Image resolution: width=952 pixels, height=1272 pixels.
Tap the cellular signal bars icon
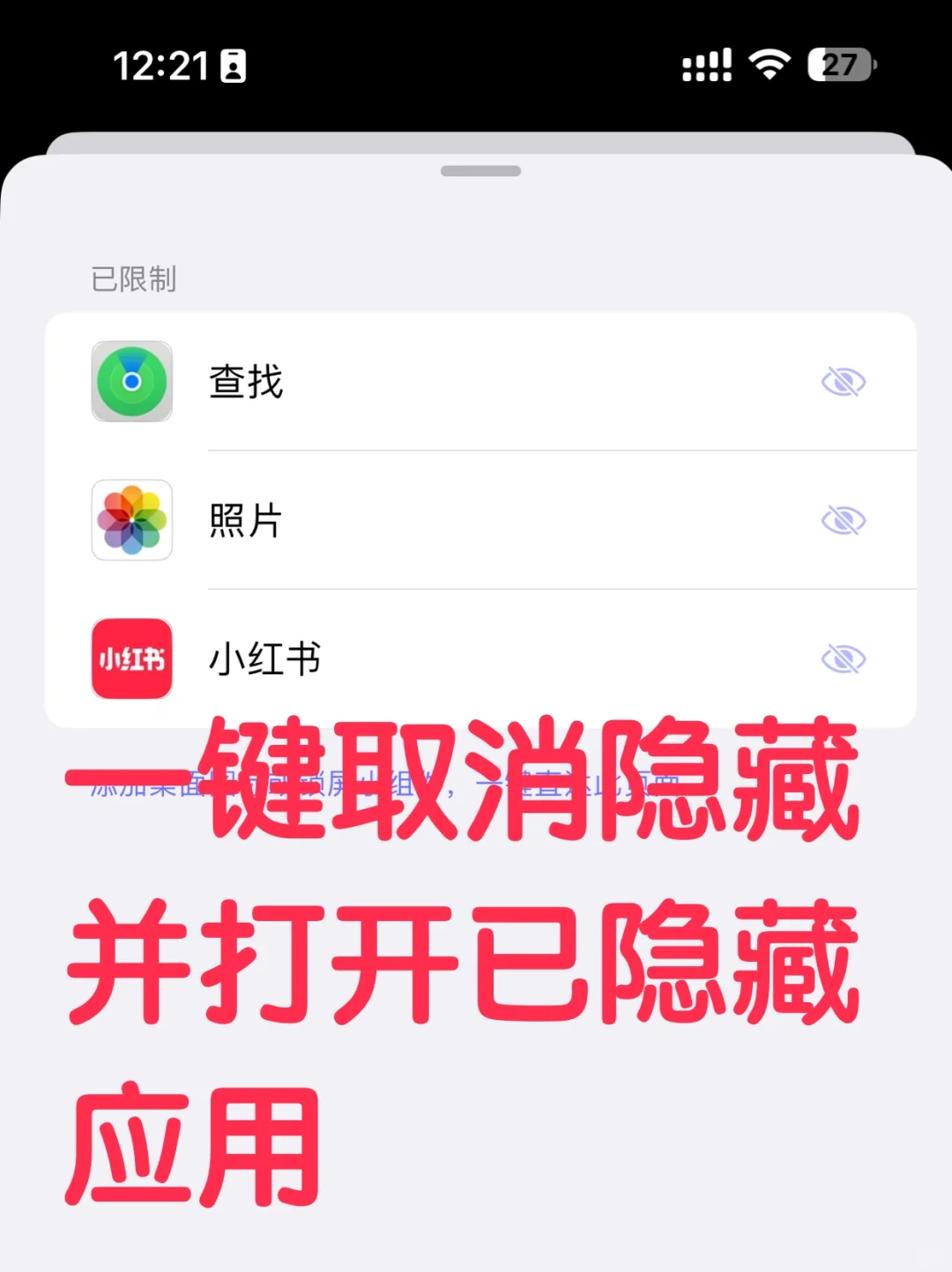click(x=705, y=64)
